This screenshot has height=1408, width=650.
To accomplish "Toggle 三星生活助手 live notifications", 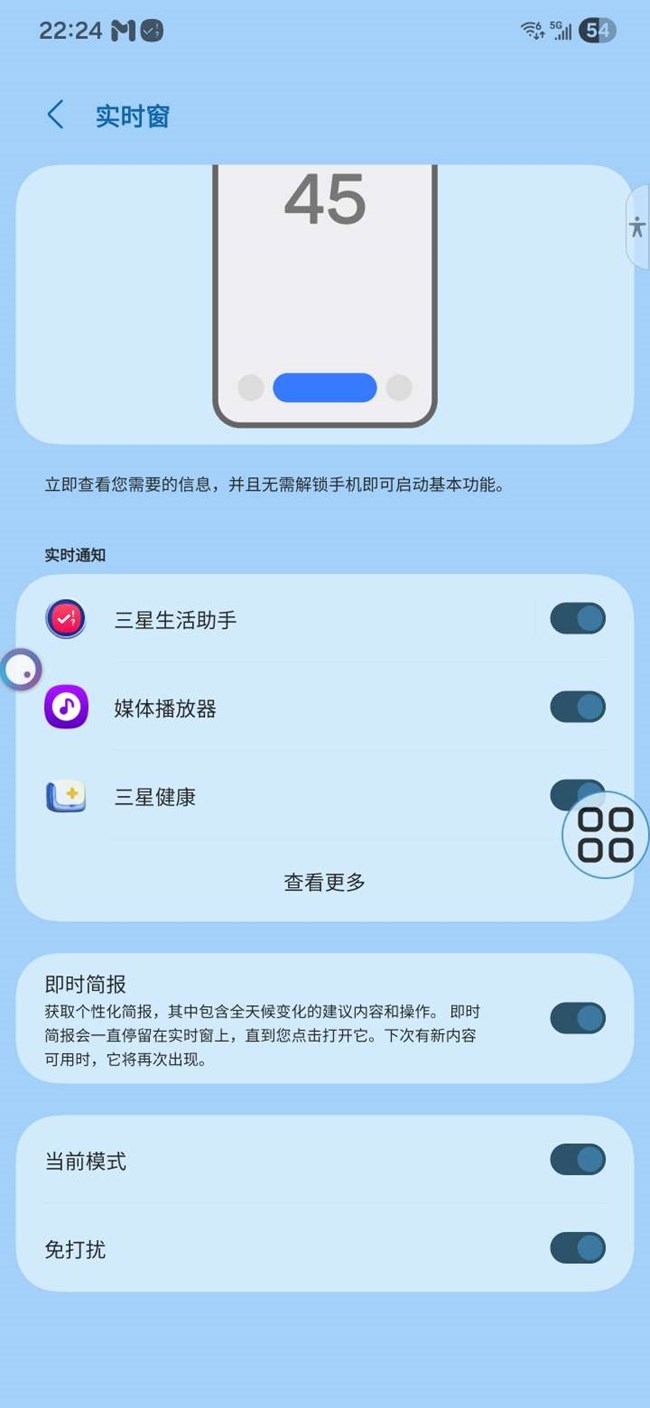I will 577,619.
